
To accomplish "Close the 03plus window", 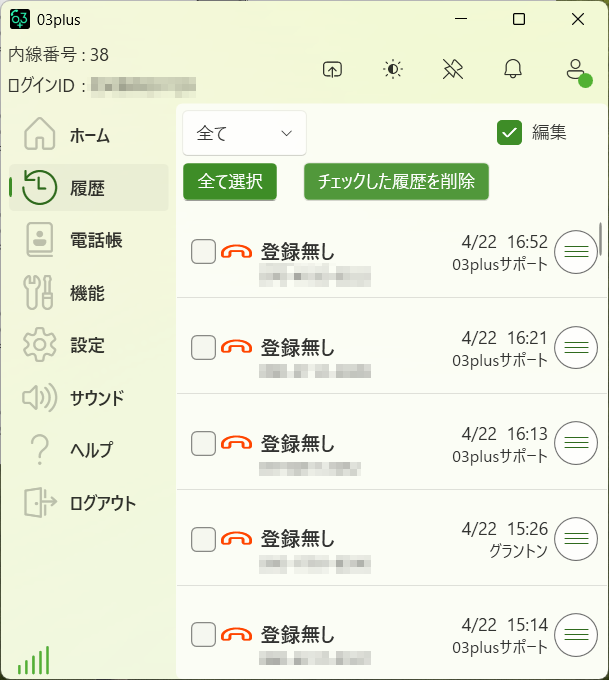I will (x=578, y=19).
